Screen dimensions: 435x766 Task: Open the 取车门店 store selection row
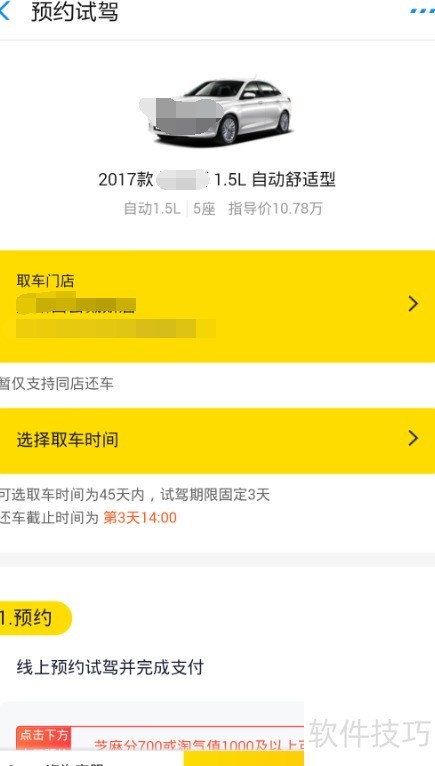pyautogui.click(x=218, y=306)
